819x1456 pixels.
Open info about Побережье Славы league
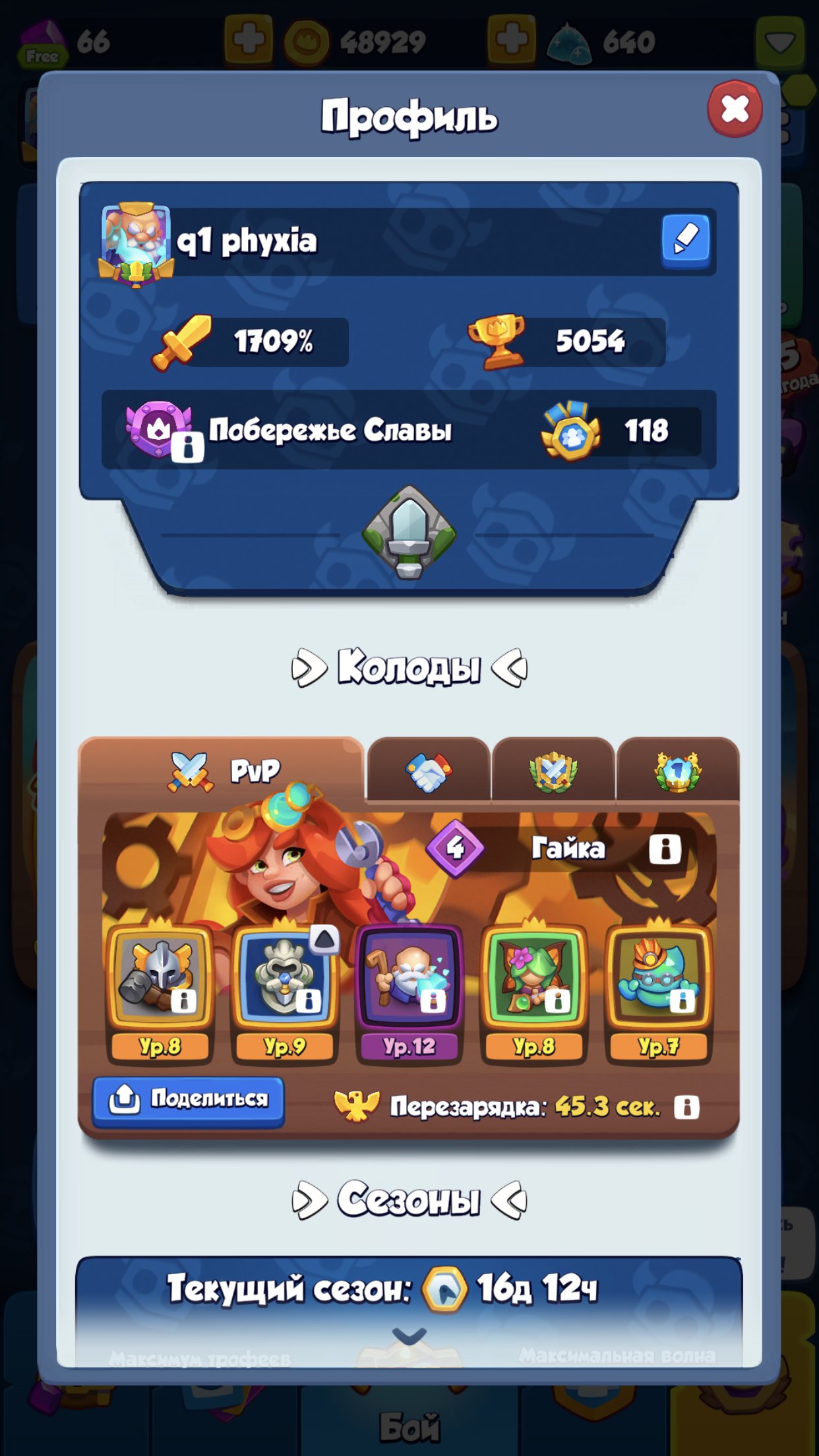click(187, 448)
